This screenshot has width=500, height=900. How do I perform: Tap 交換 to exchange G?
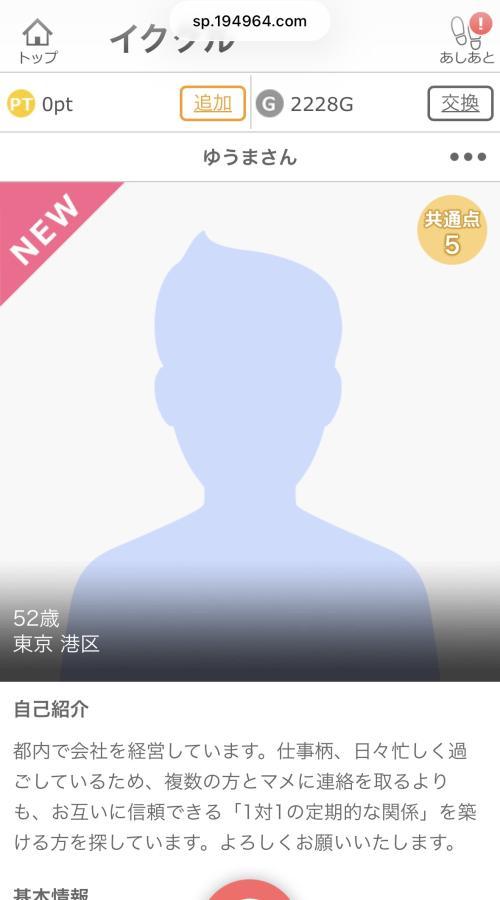coord(460,103)
